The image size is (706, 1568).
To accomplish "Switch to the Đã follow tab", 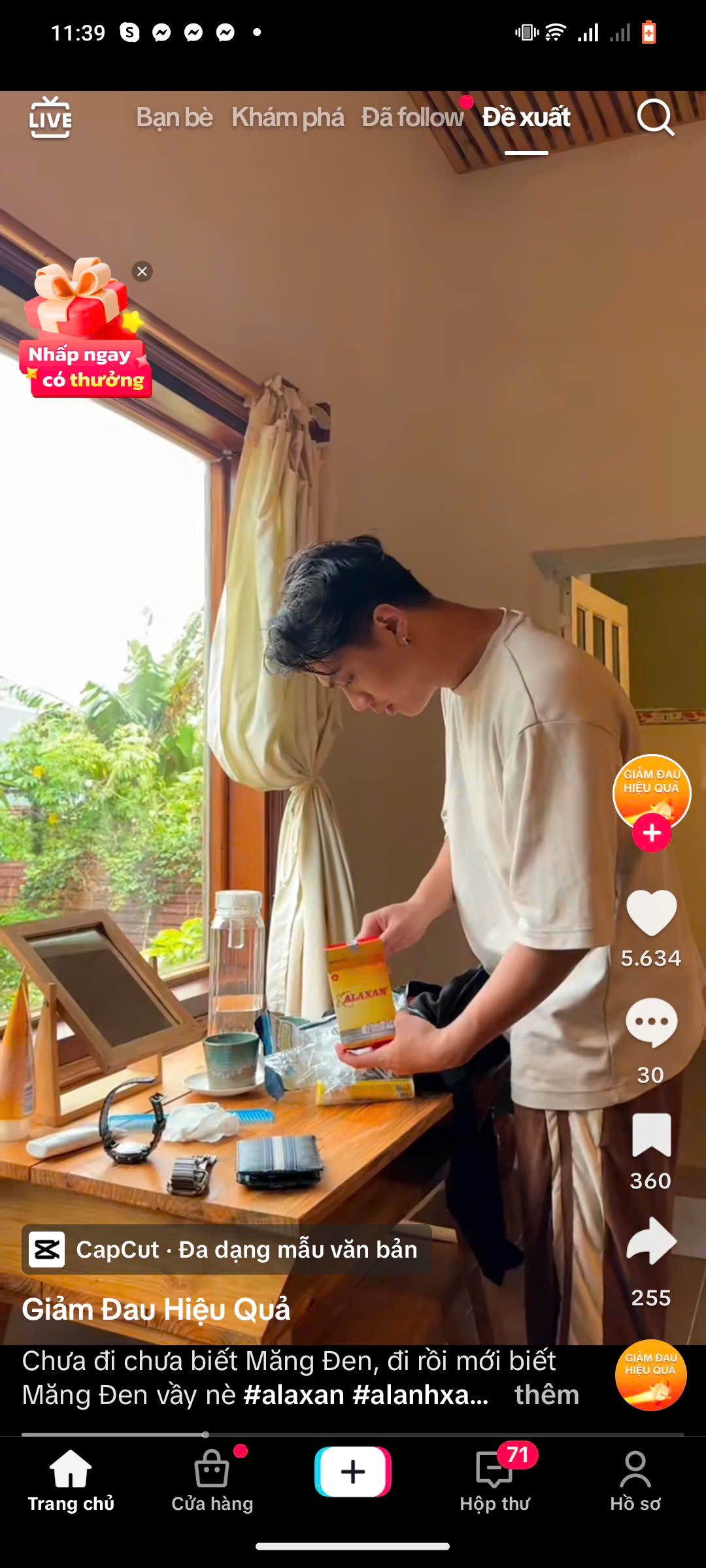I will point(412,118).
